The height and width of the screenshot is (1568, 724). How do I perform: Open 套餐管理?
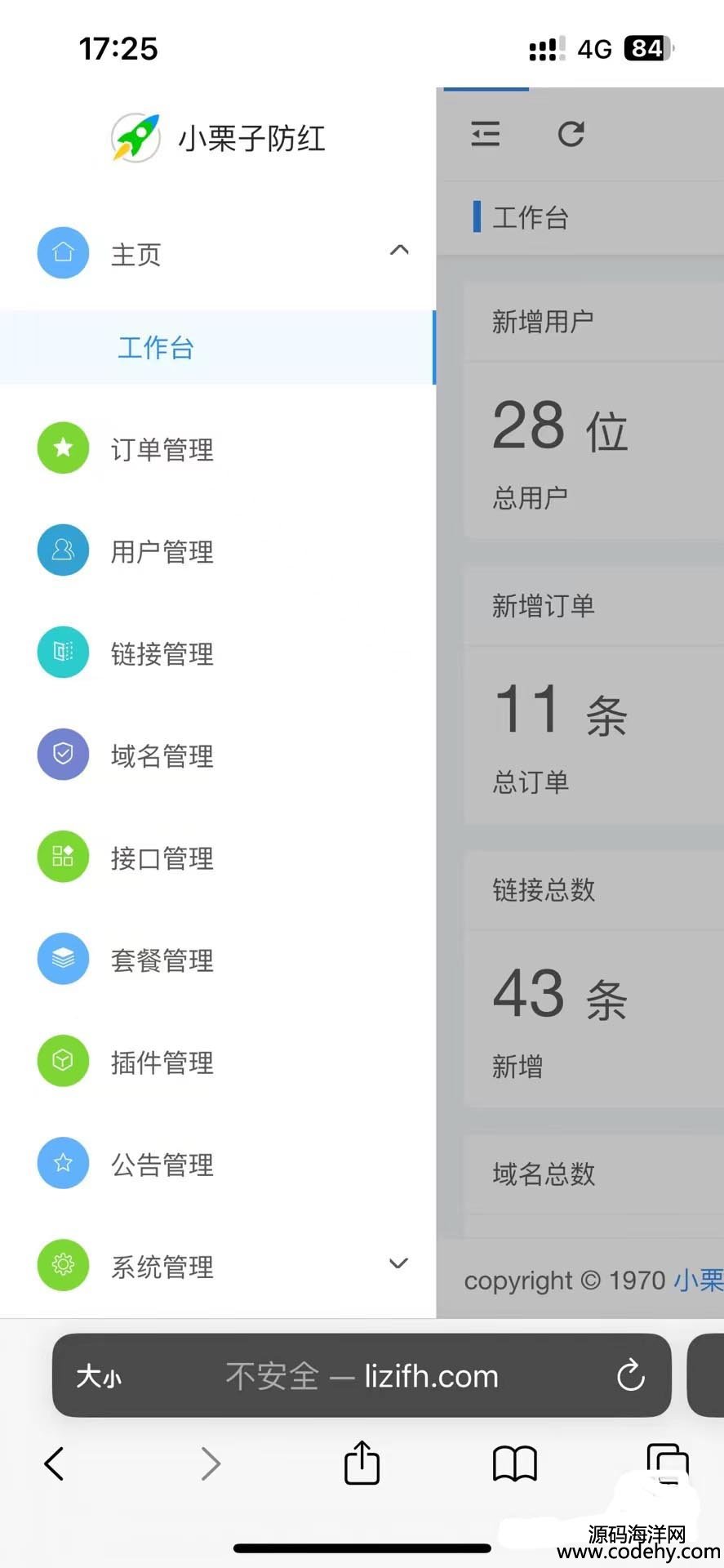click(x=217, y=959)
